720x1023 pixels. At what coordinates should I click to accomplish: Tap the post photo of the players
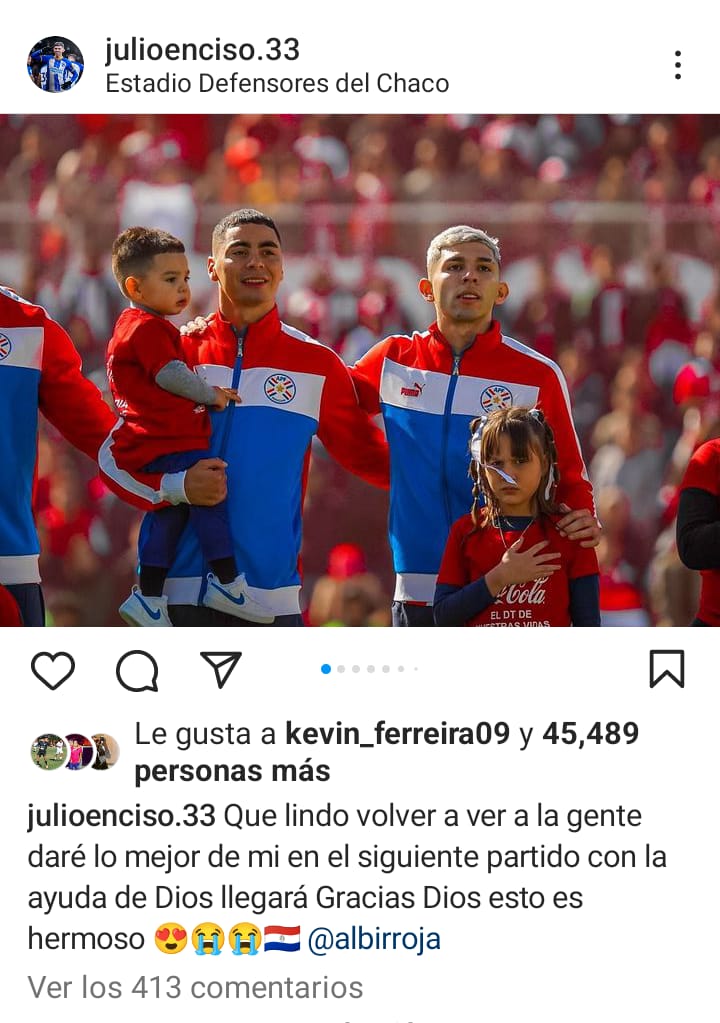point(360,370)
